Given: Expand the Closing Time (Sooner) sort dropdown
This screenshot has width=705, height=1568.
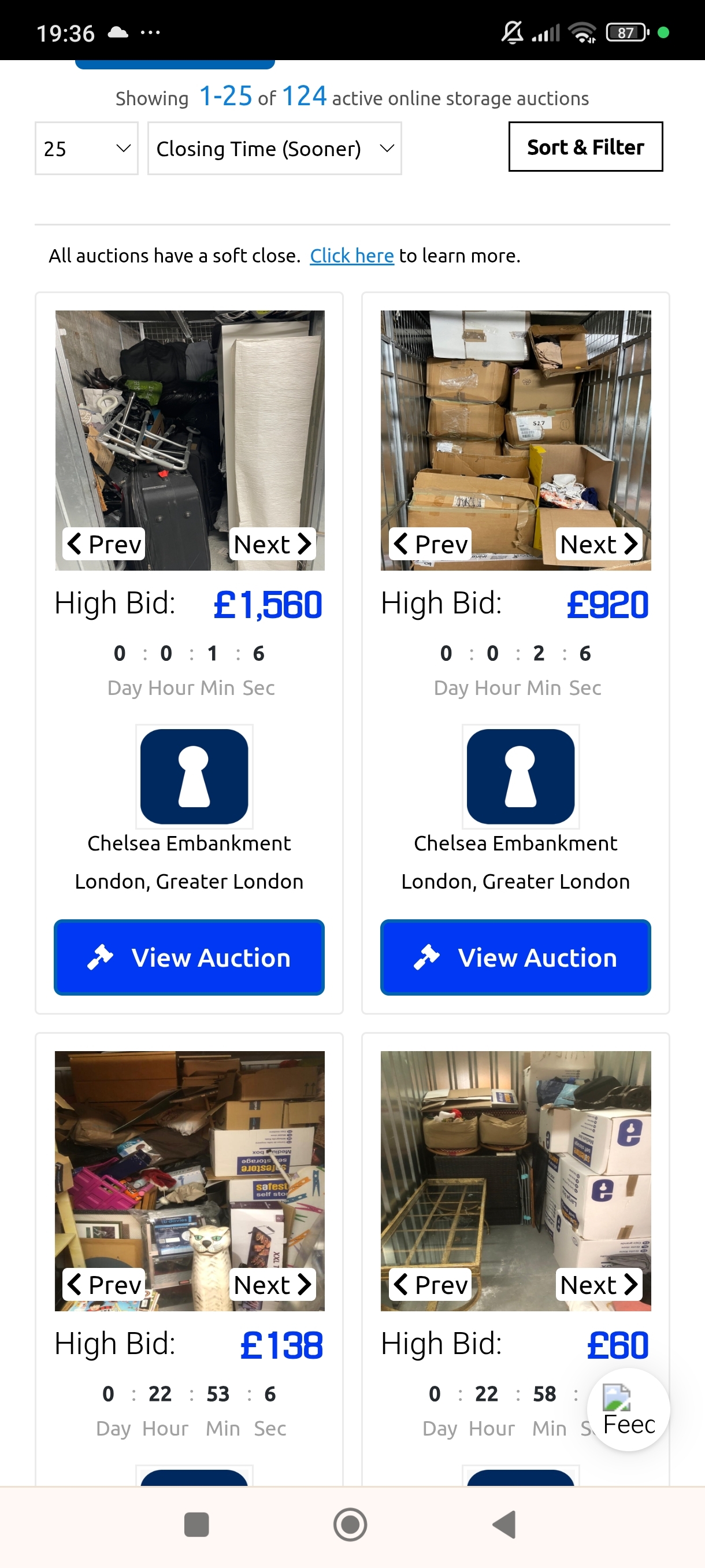Looking at the screenshot, I should click(274, 149).
